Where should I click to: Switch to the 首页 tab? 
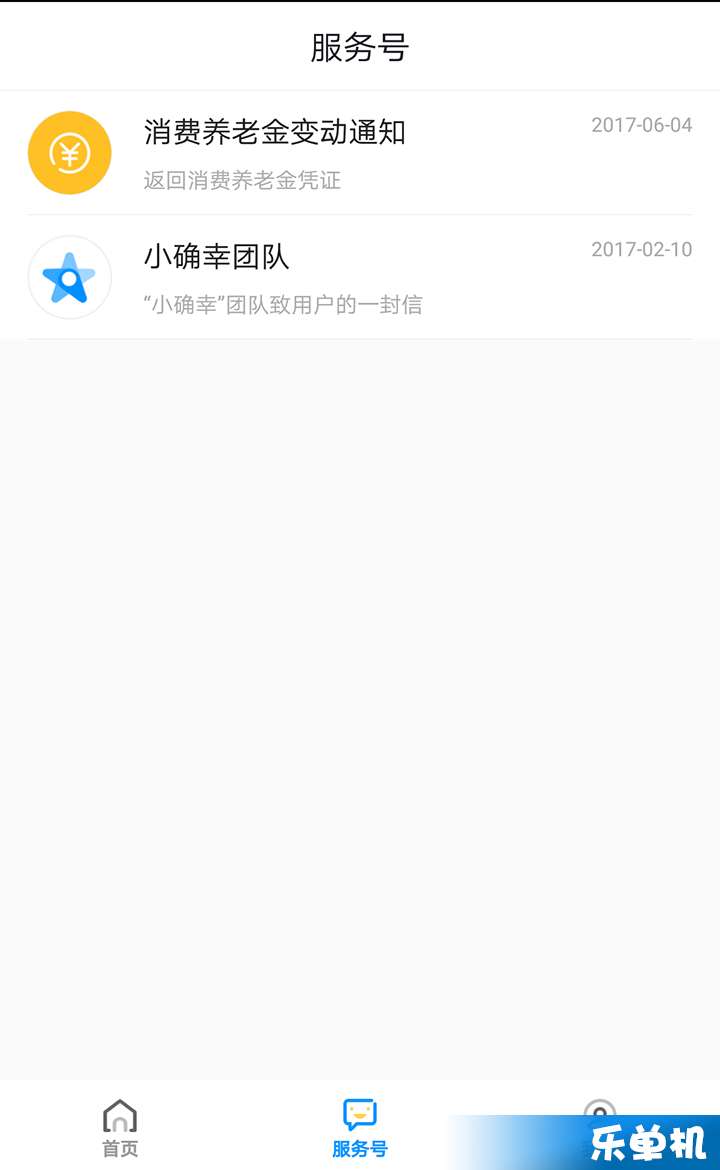(x=120, y=1127)
